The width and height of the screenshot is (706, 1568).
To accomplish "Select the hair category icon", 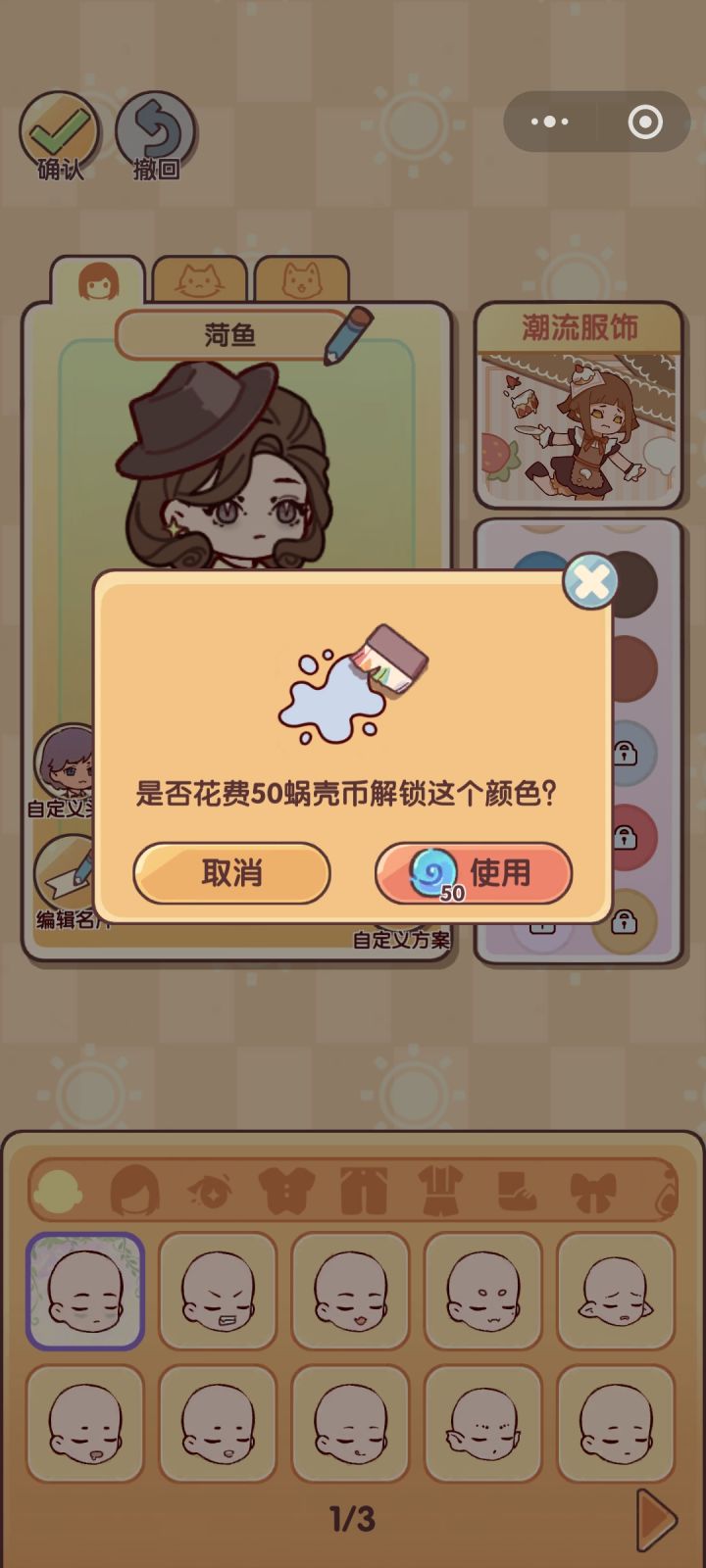I will click(134, 1191).
